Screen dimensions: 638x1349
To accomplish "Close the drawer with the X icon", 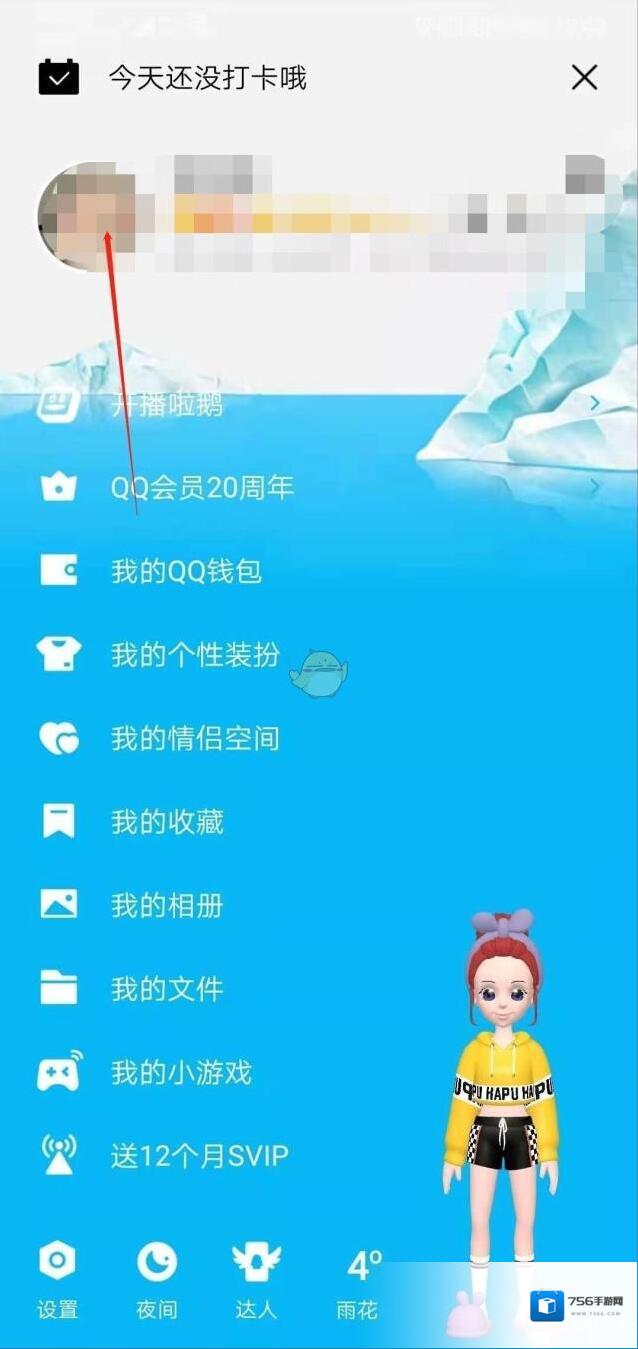I will coord(584,77).
